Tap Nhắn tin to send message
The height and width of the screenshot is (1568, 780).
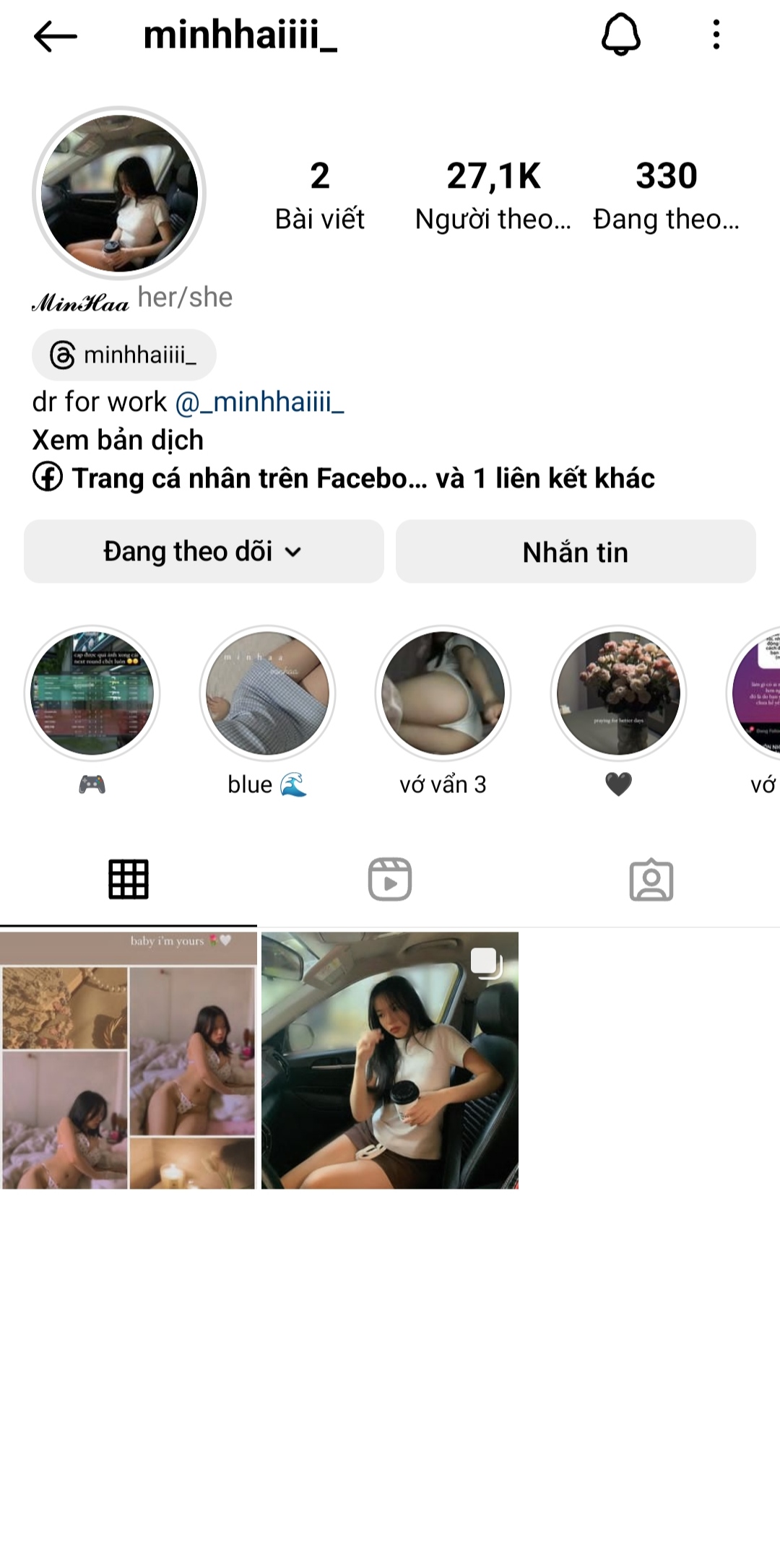[x=576, y=552]
